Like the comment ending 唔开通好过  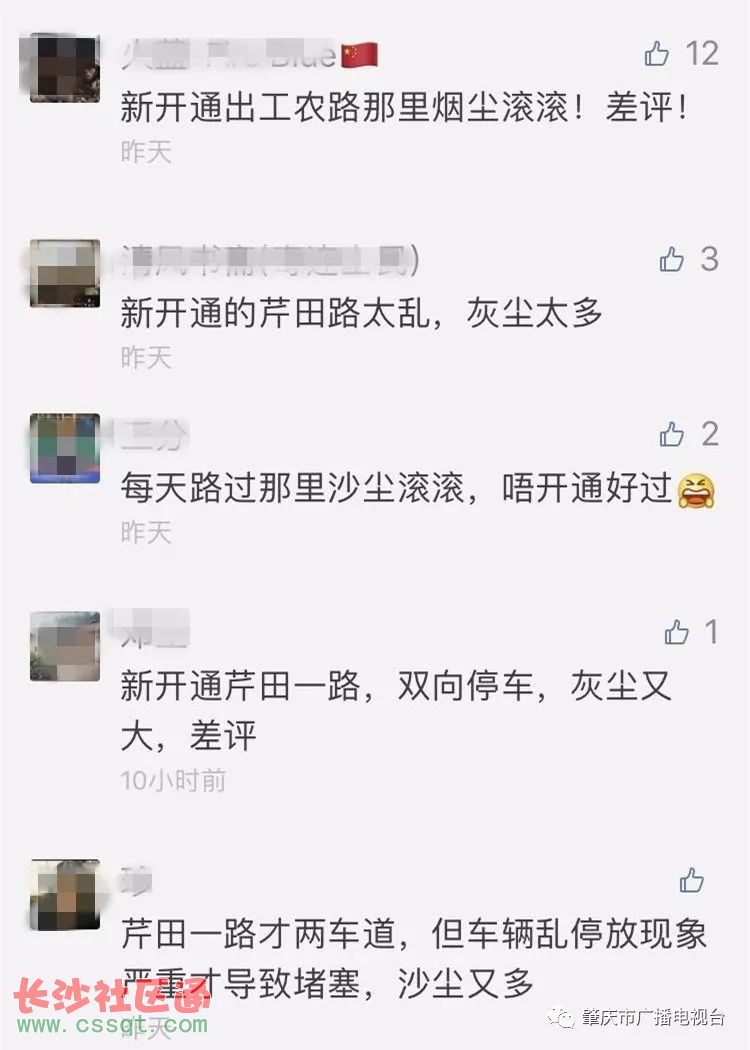click(672, 434)
